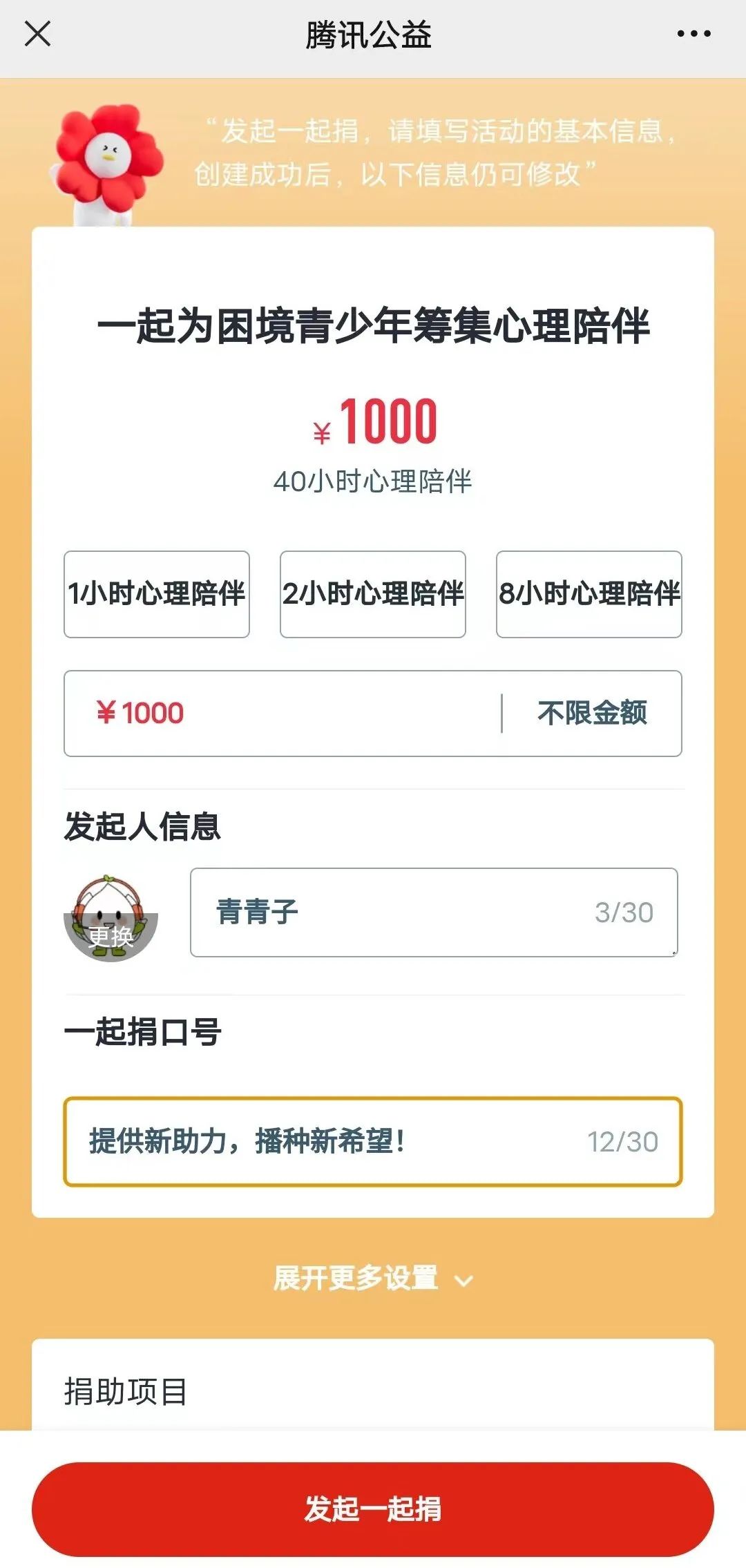
Task: Select the 1小时心理陪伴 option
Action: pos(157,594)
